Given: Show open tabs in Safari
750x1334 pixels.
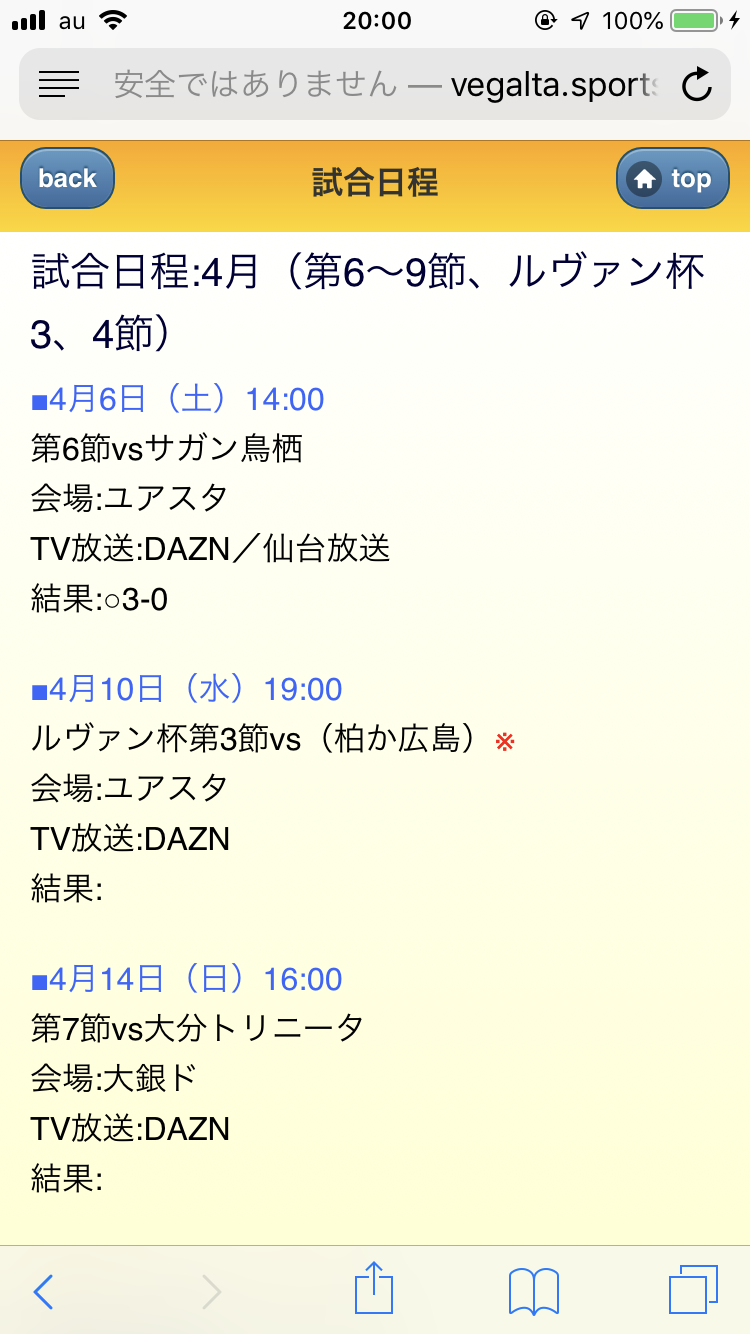Looking at the screenshot, I should (x=693, y=1290).
